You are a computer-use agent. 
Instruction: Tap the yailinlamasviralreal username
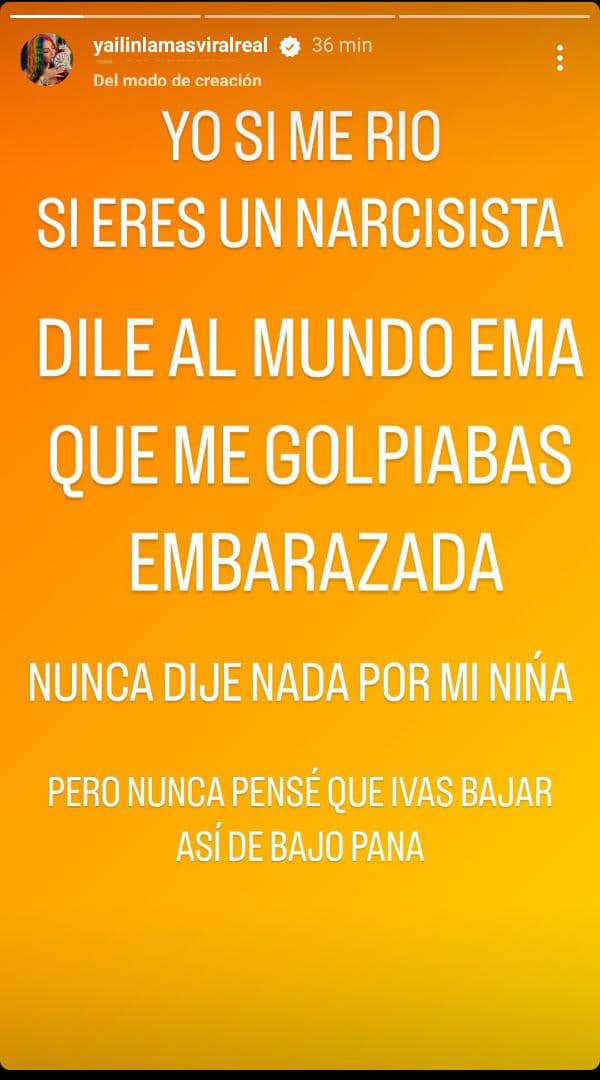coord(180,46)
